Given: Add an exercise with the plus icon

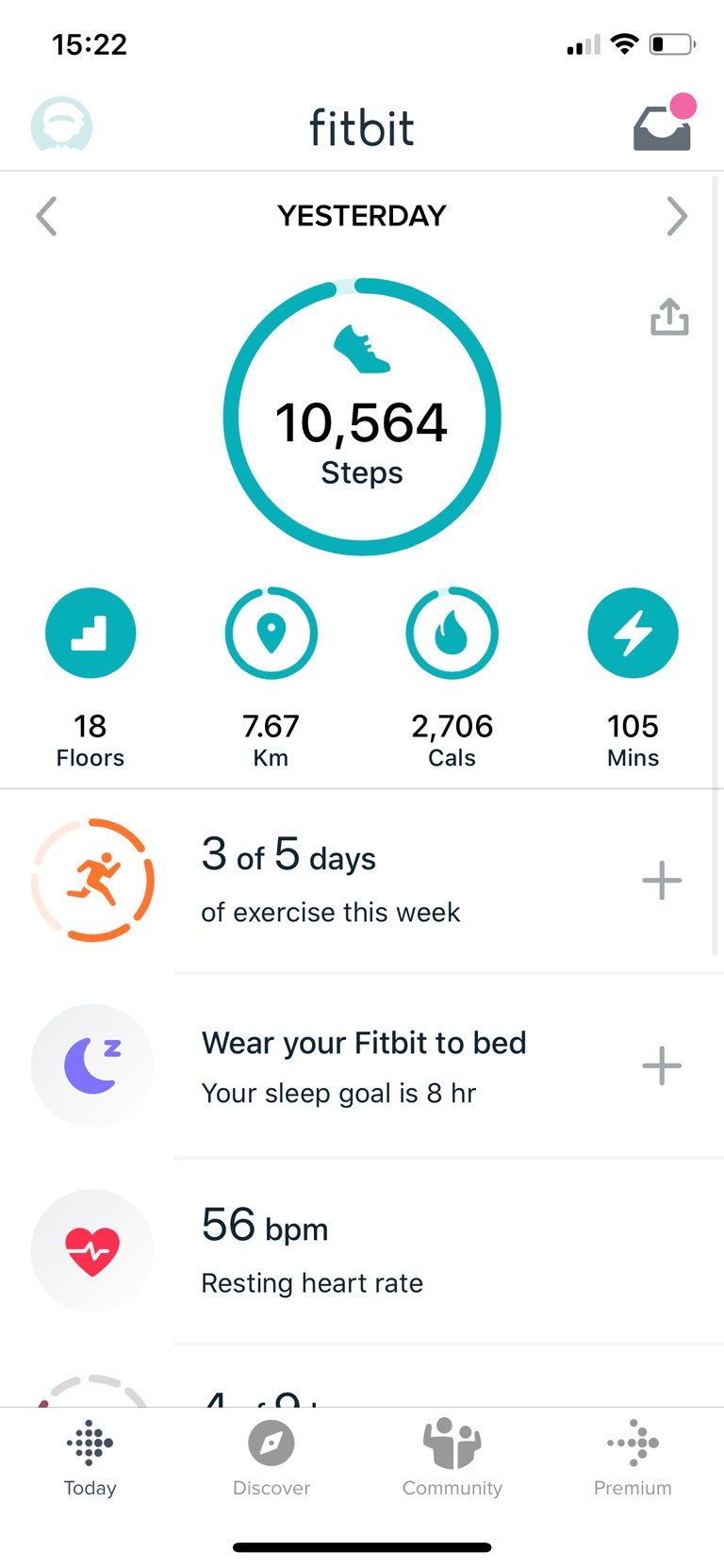Looking at the screenshot, I should point(662,881).
